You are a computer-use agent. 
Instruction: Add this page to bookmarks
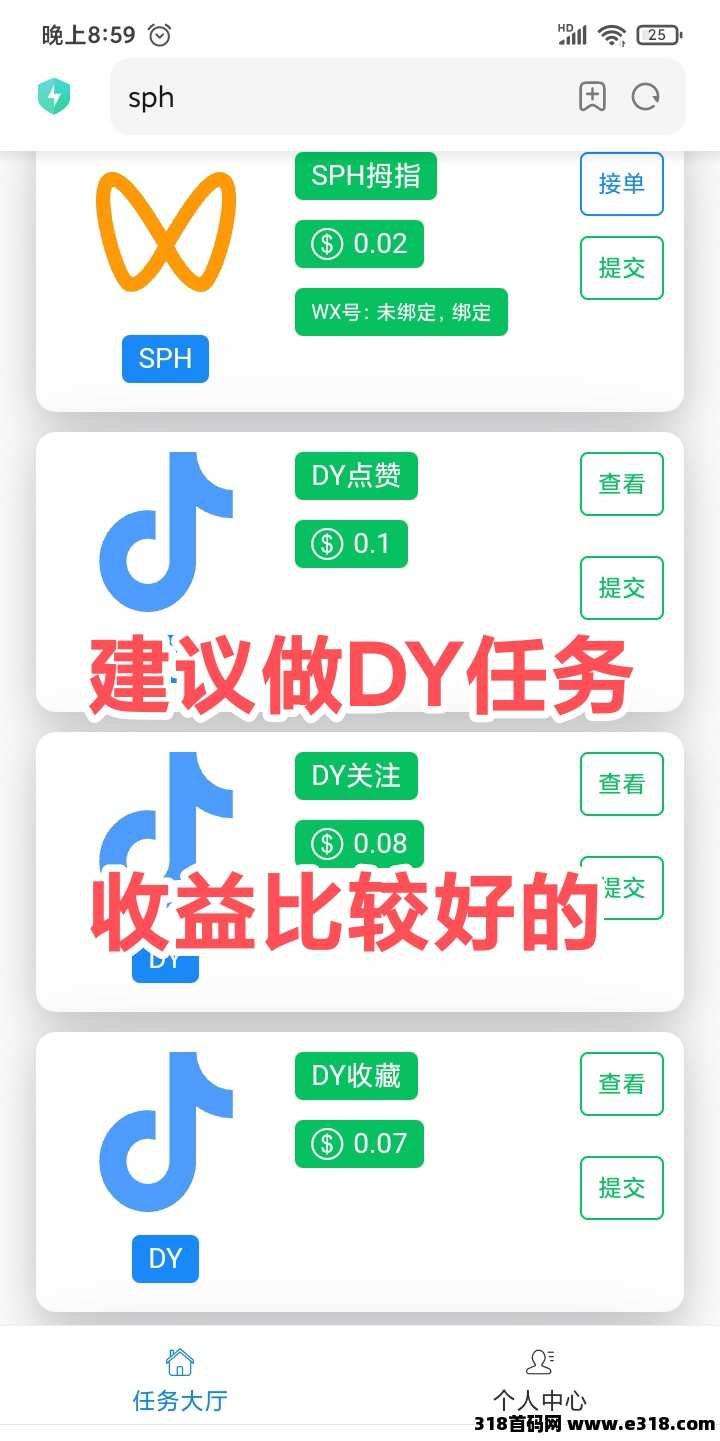(x=592, y=97)
